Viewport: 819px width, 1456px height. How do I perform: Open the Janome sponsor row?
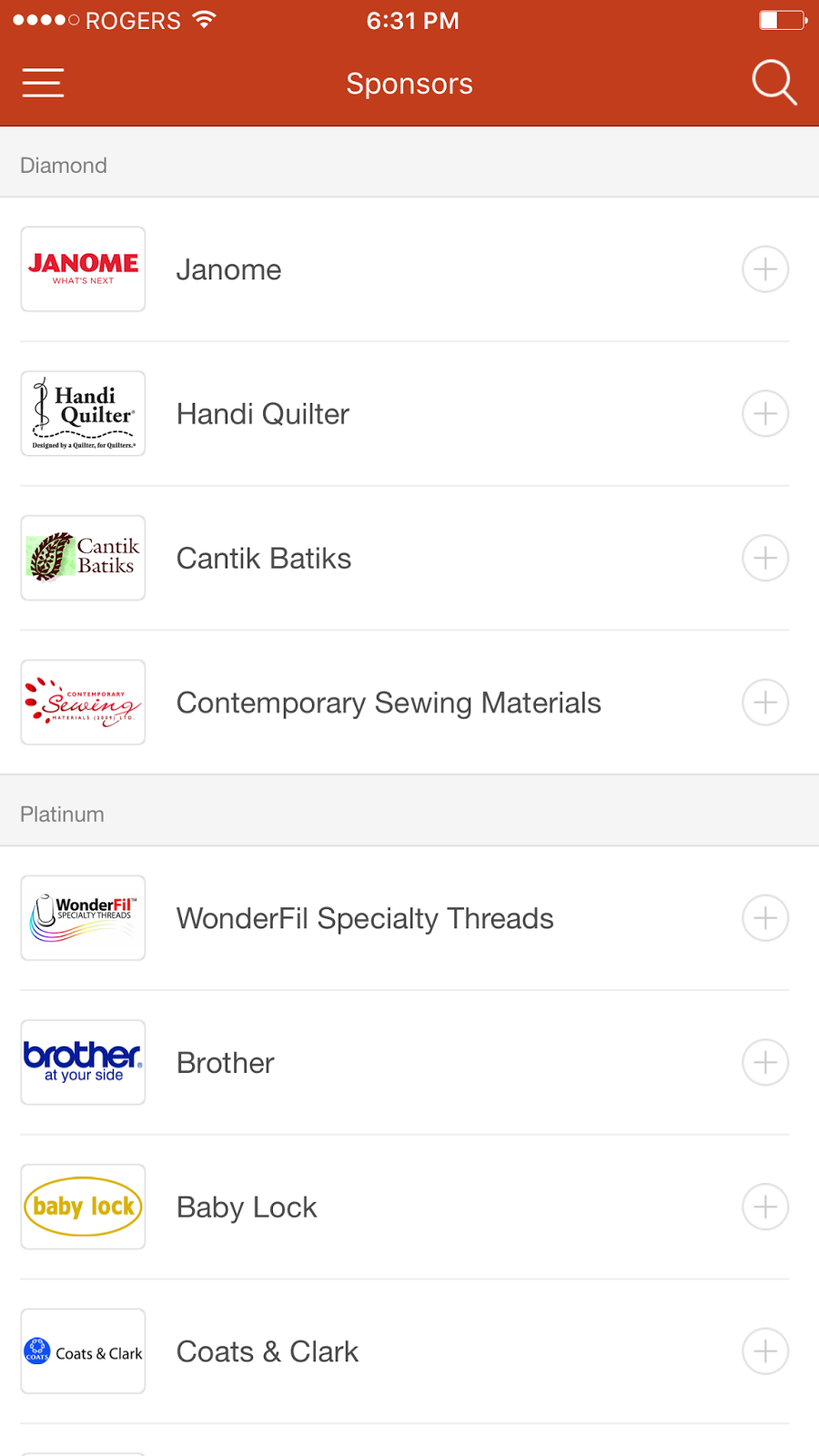click(409, 269)
